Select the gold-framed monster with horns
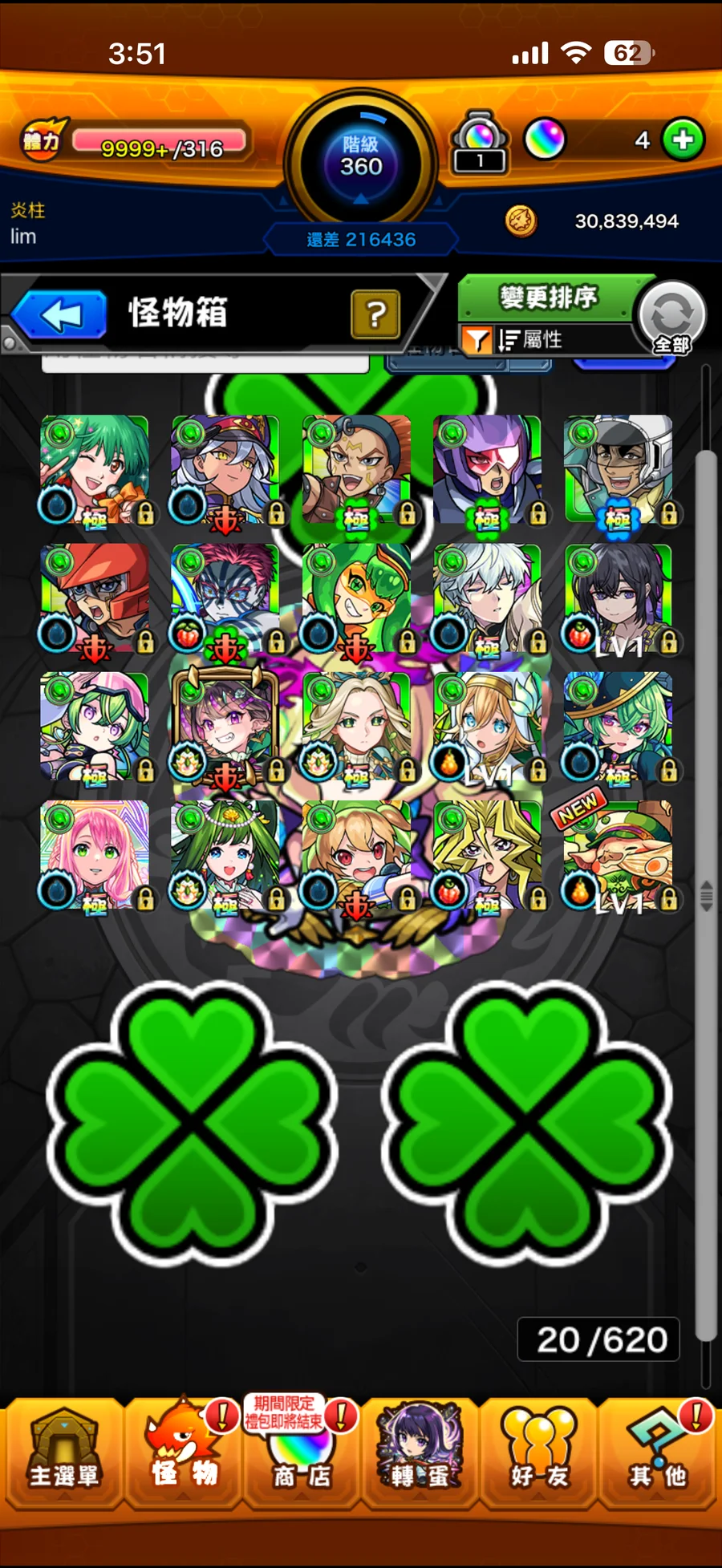Screen dimensions: 722x1568 [x=225, y=727]
